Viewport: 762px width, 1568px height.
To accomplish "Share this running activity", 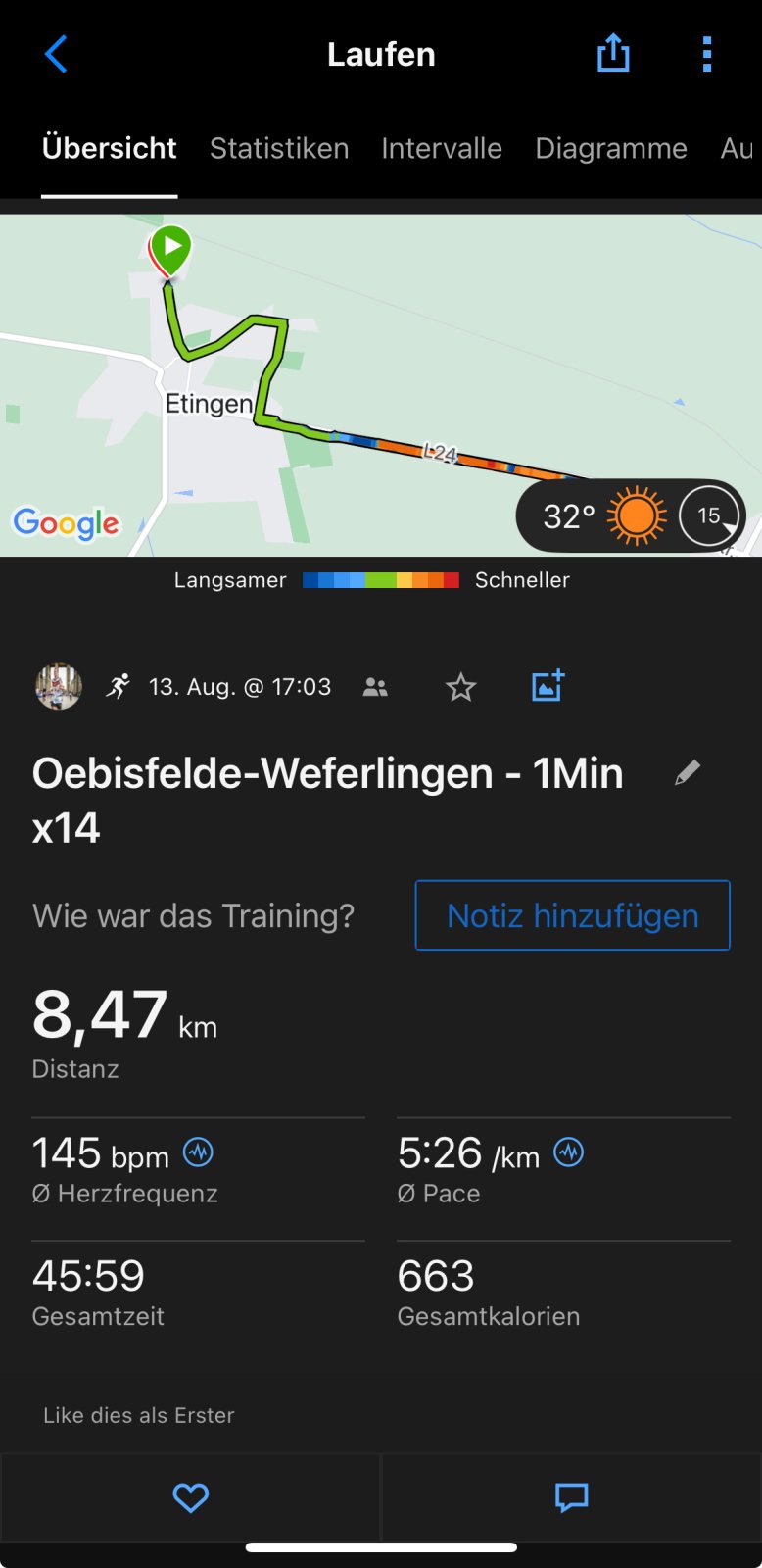I will pos(613,53).
